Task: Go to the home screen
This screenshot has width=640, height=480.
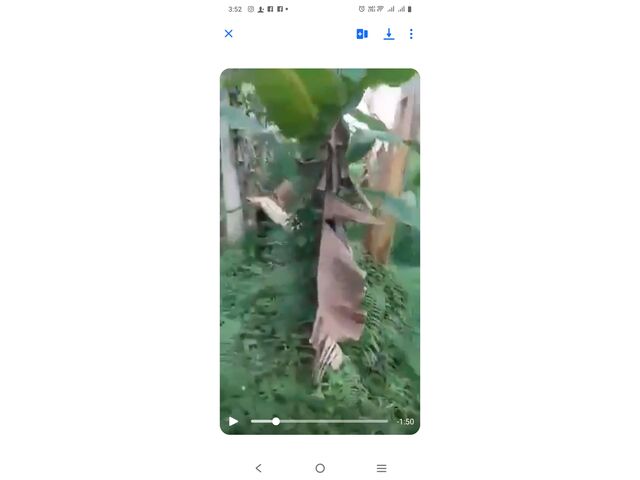Action: click(x=320, y=468)
